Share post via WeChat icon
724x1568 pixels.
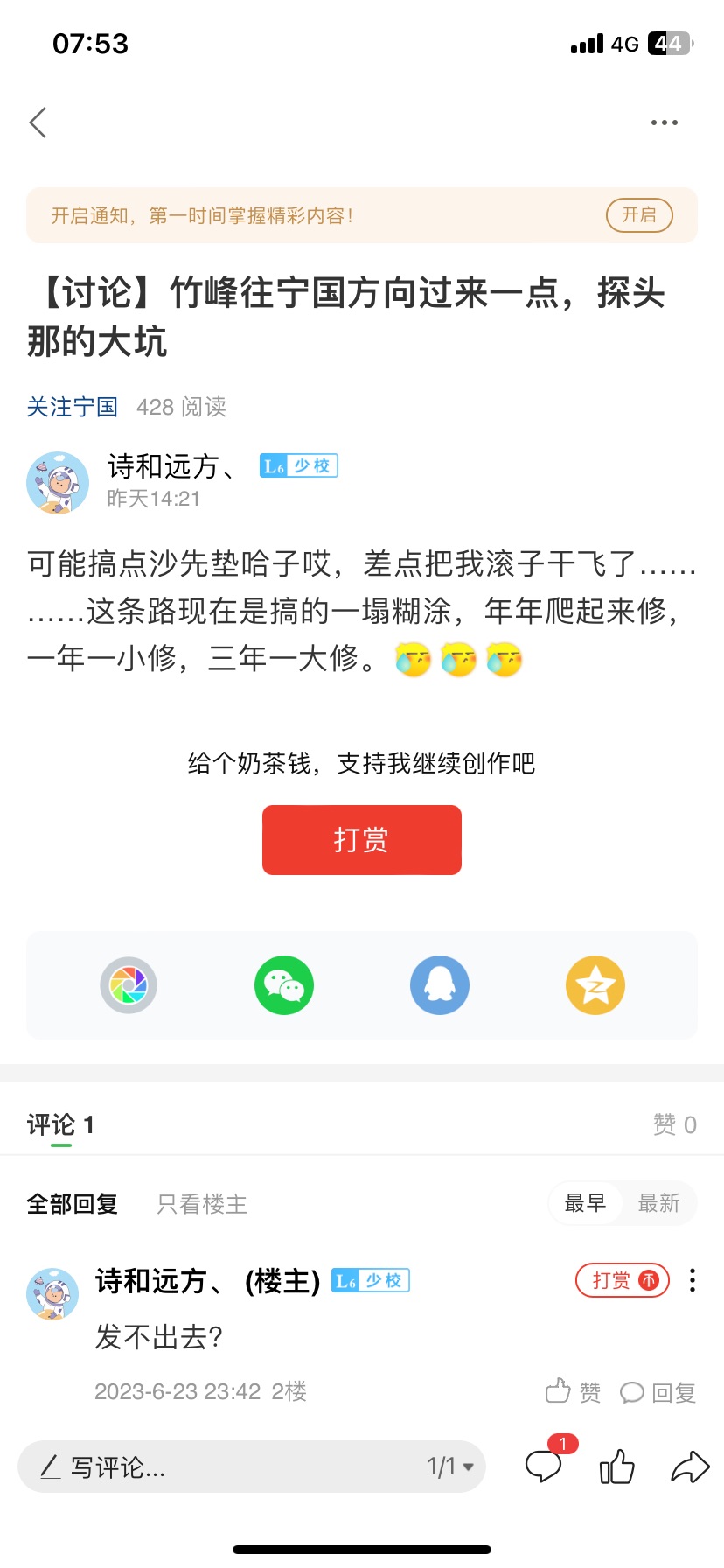[x=284, y=985]
